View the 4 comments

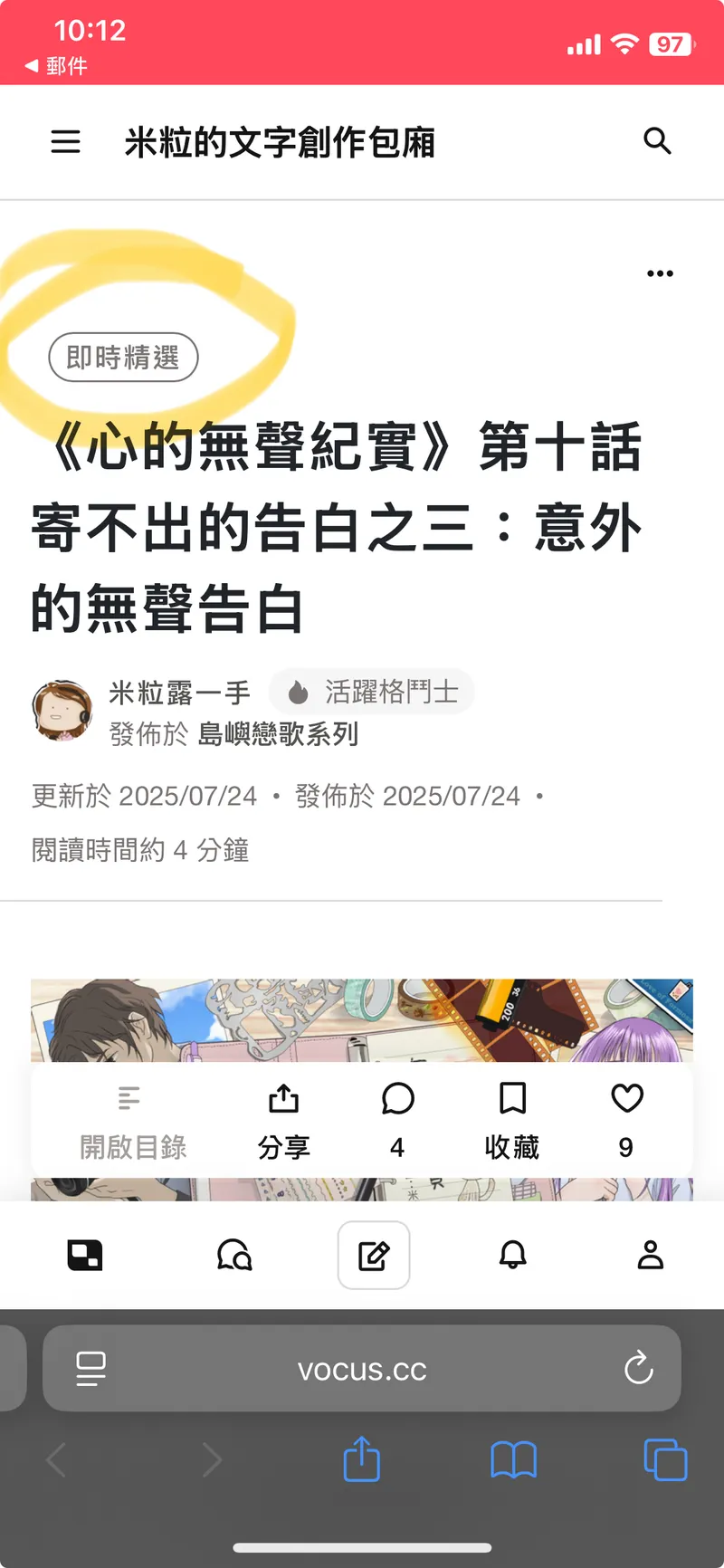point(397,1121)
